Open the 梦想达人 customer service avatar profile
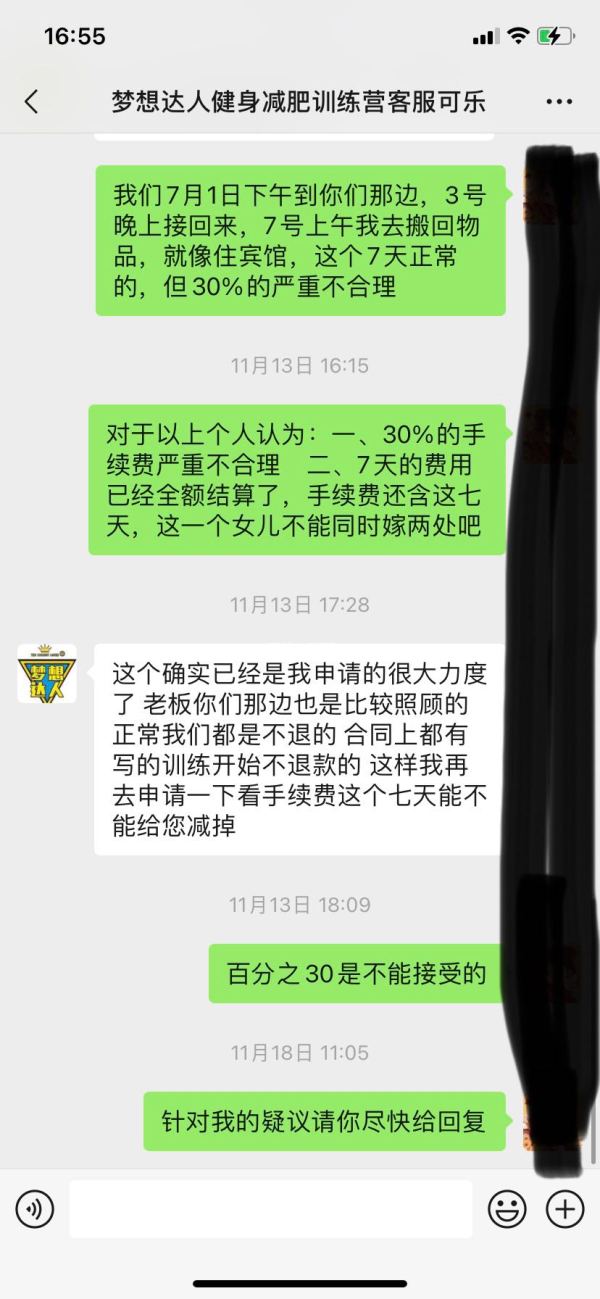Image resolution: width=600 pixels, height=1299 pixels. coord(47,673)
